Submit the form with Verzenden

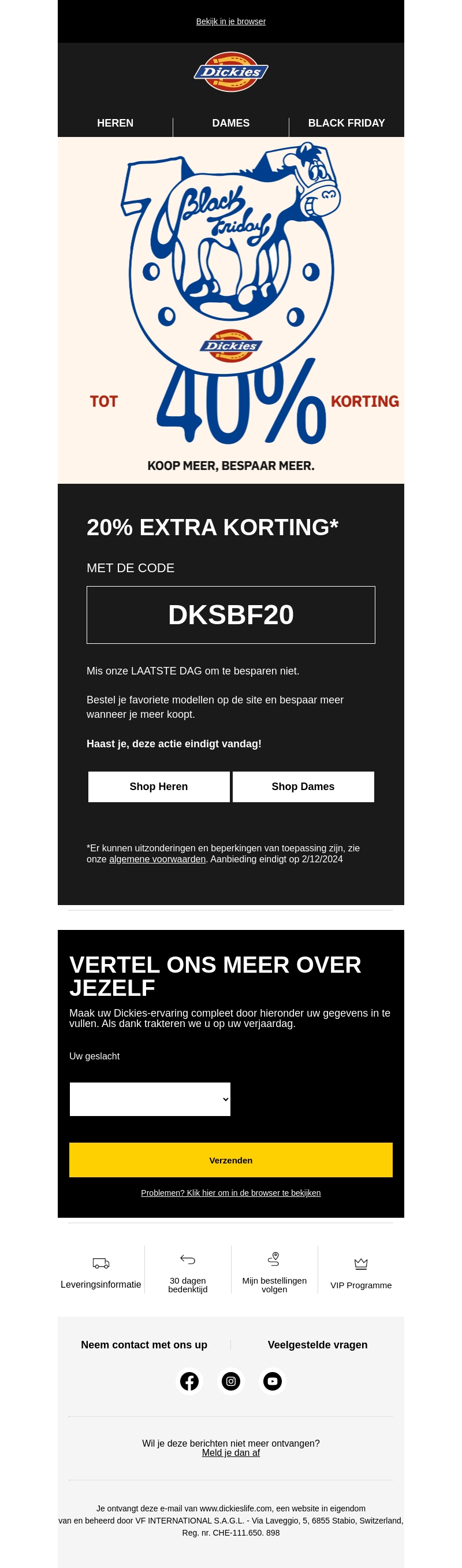(x=230, y=1159)
